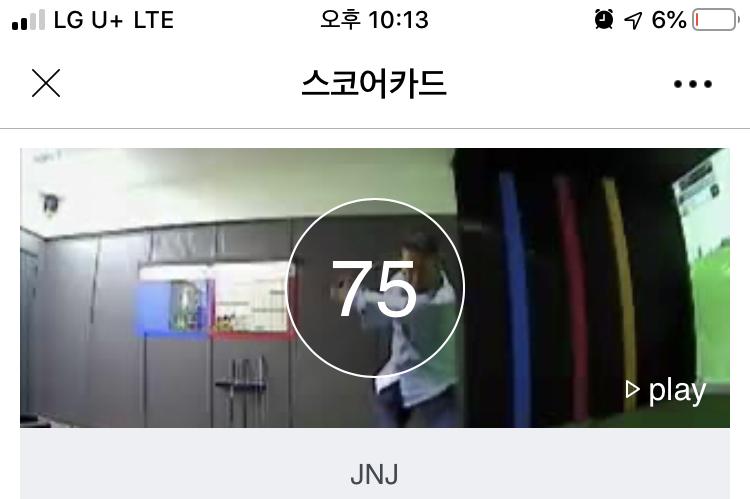Close the scorecard screen
Screen dimensions: 750x499
46,84
